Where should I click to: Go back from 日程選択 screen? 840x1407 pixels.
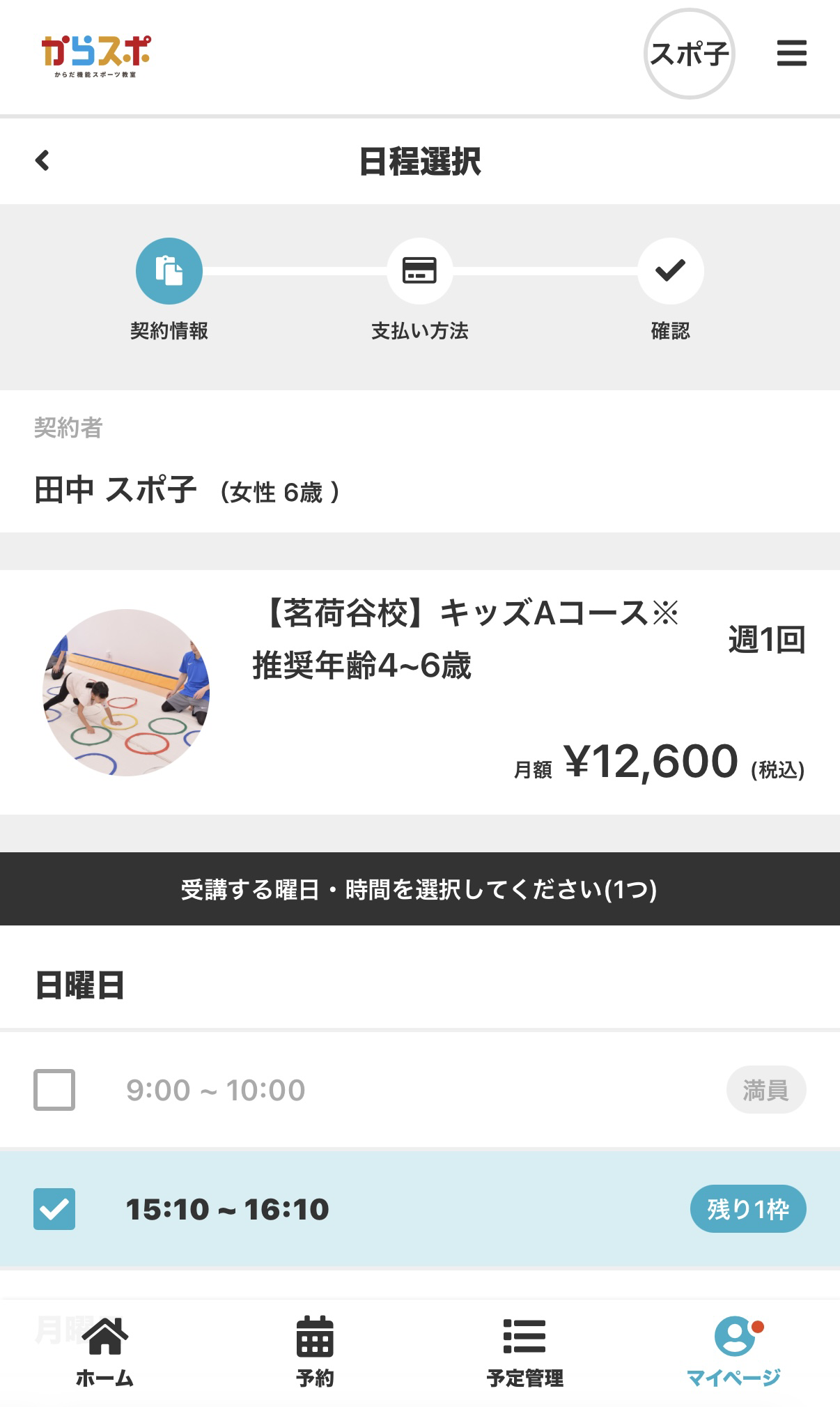[42, 161]
